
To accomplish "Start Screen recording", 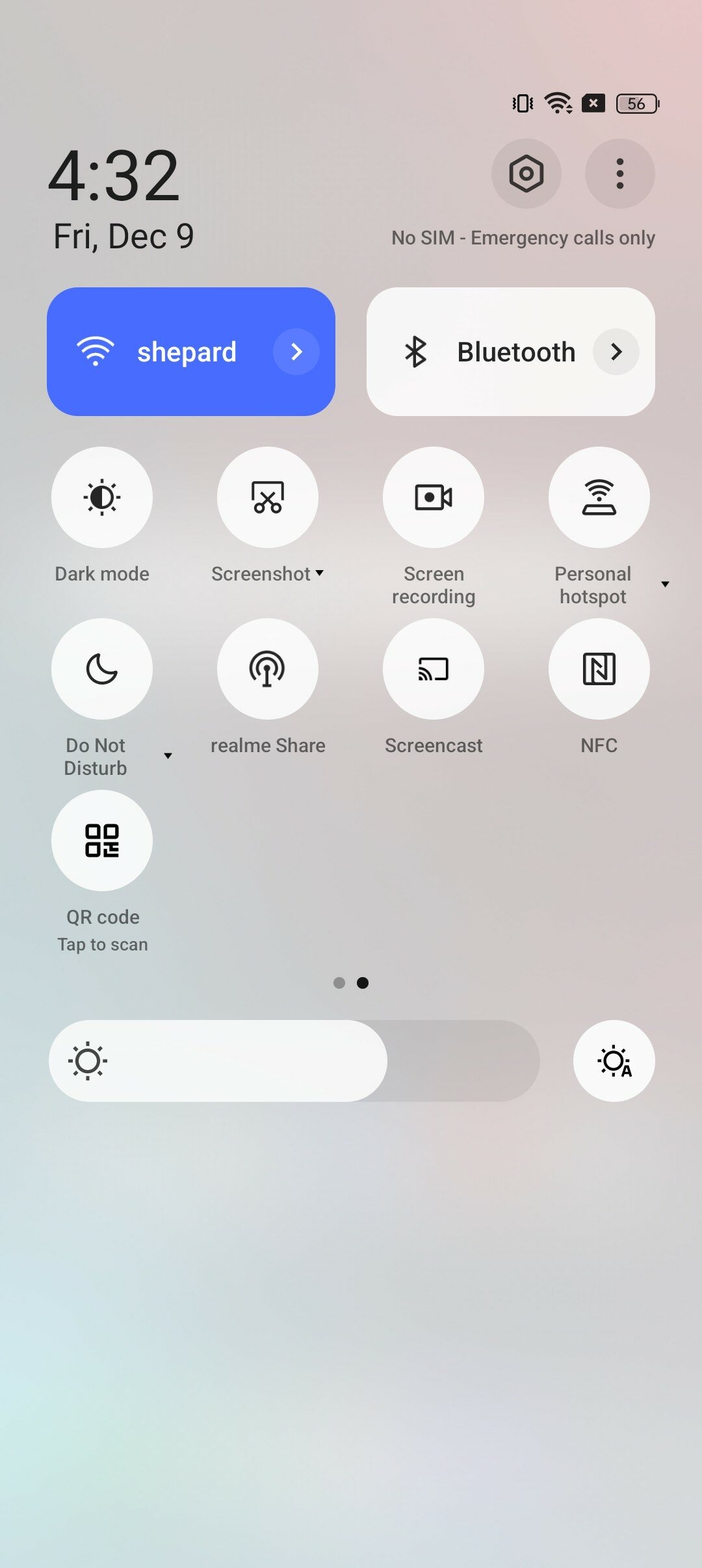I will (x=434, y=497).
